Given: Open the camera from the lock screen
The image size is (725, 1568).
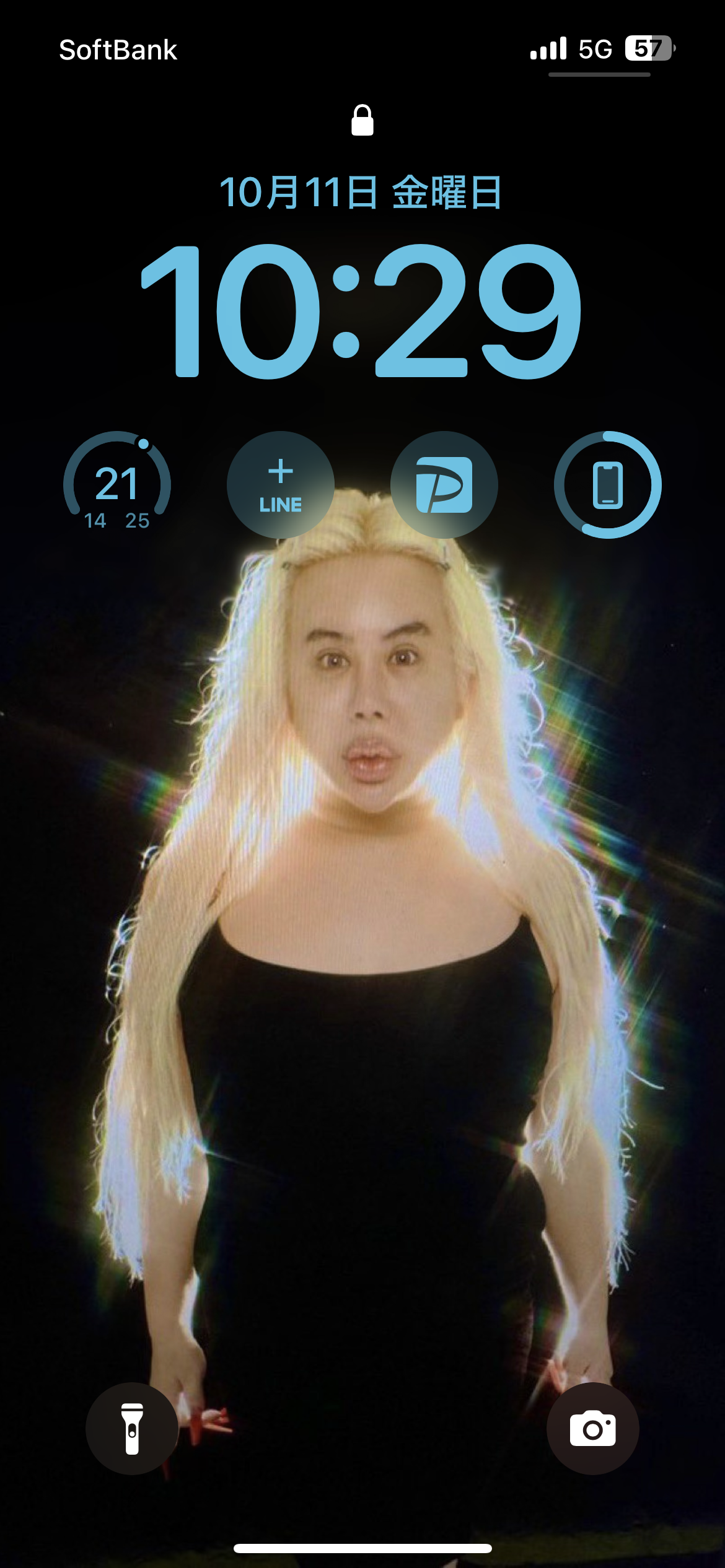Looking at the screenshot, I should [592, 1428].
